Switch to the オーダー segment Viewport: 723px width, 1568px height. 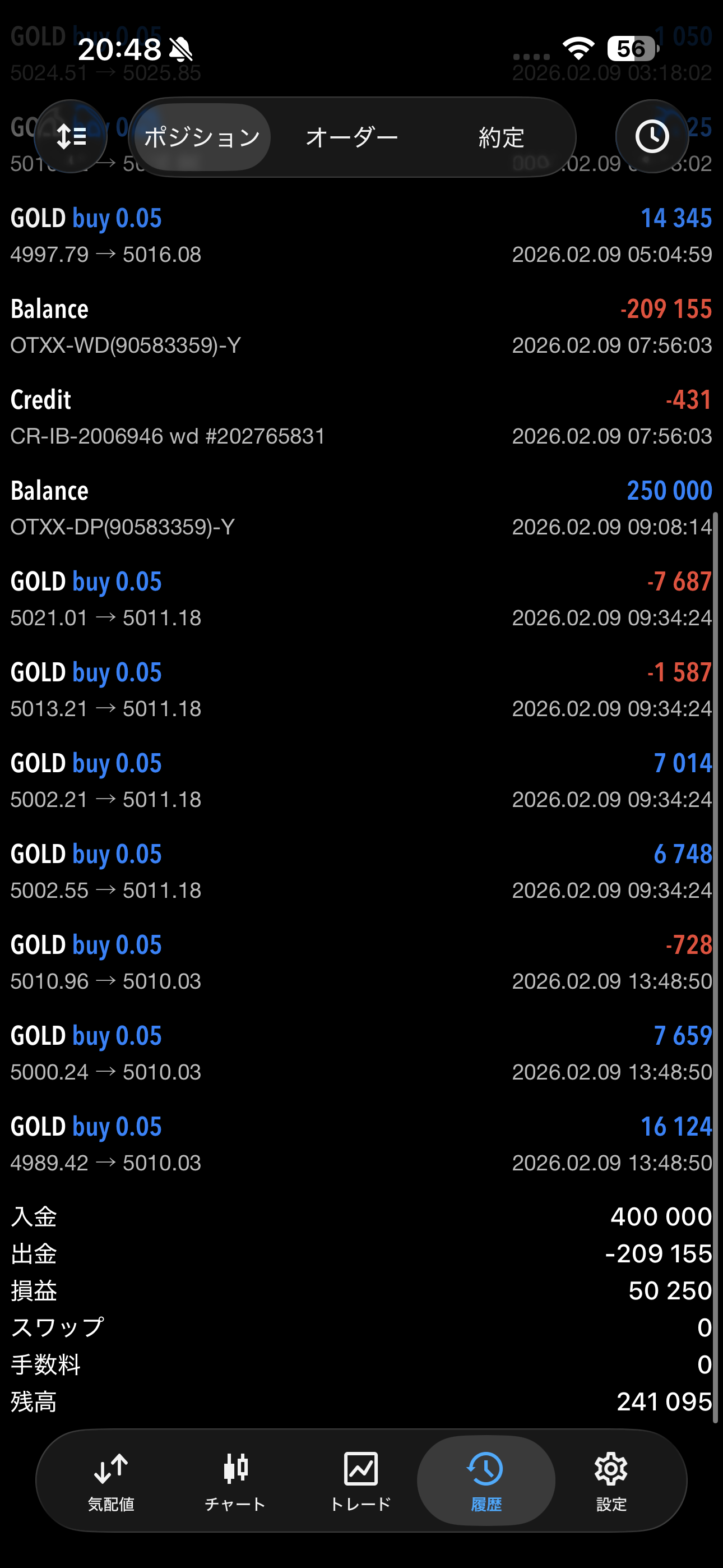pyautogui.click(x=352, y=137)
